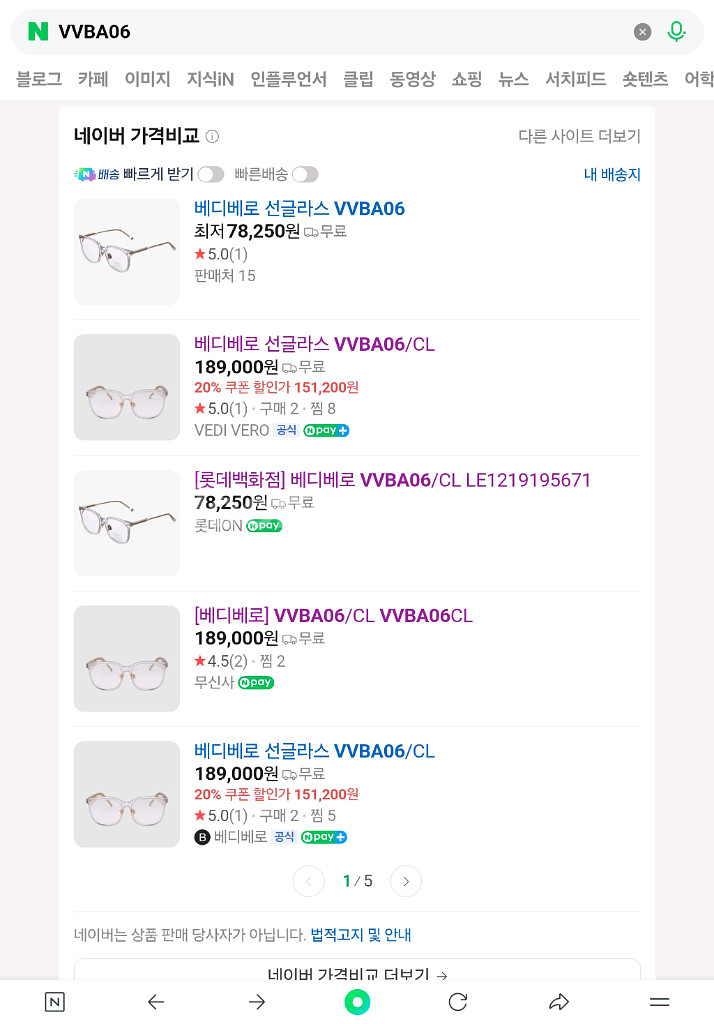
Task: Open 내 배송지 settings
Action: click(x=612, y=174)
